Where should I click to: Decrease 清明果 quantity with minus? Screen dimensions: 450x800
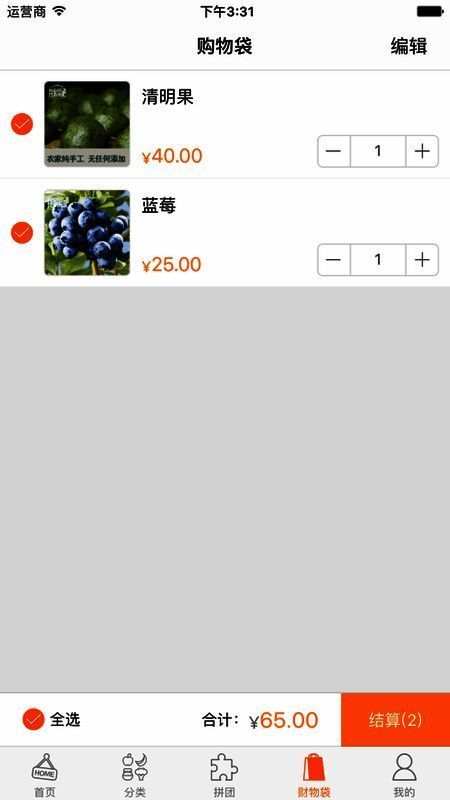pyautogui.click(x=334, y=151)
